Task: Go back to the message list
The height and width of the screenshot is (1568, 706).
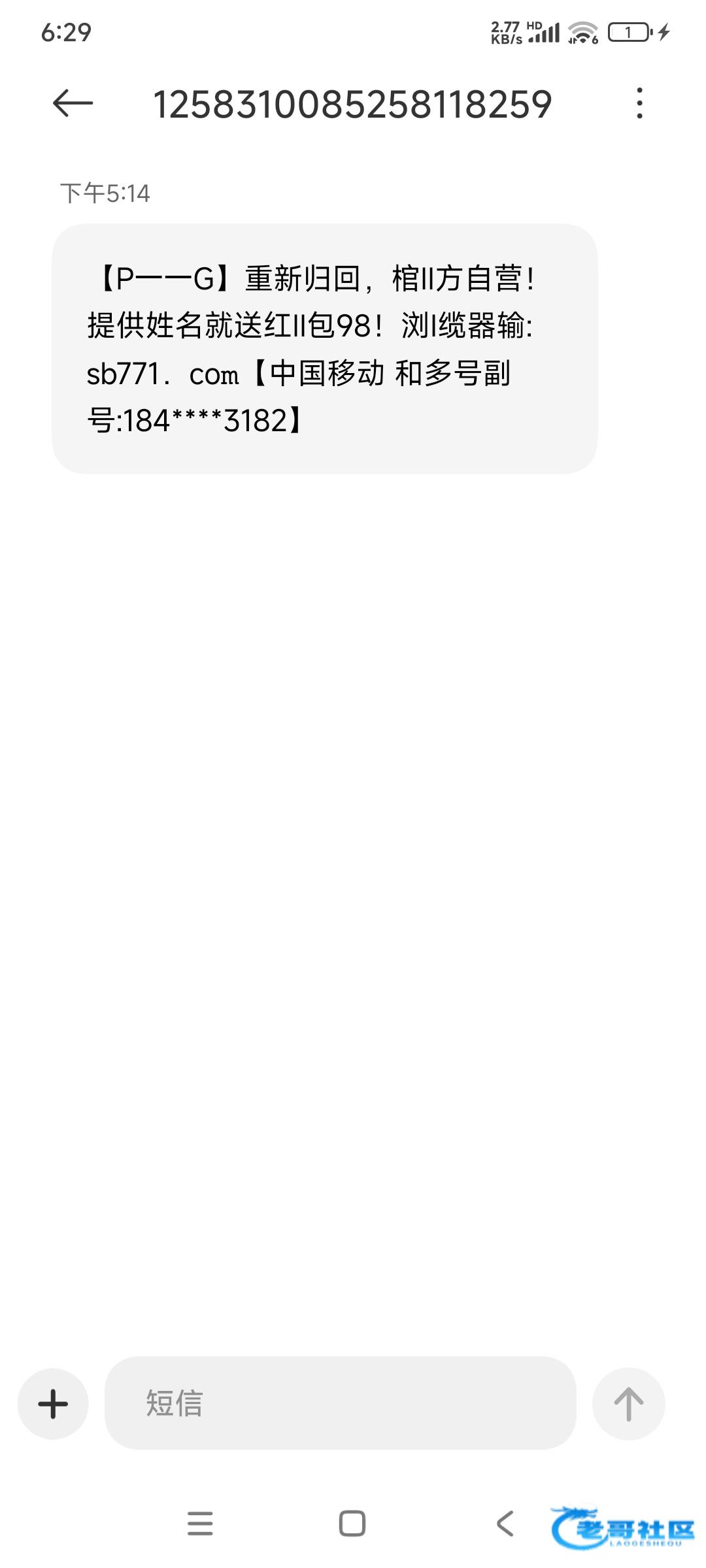Action: (73, 103)
